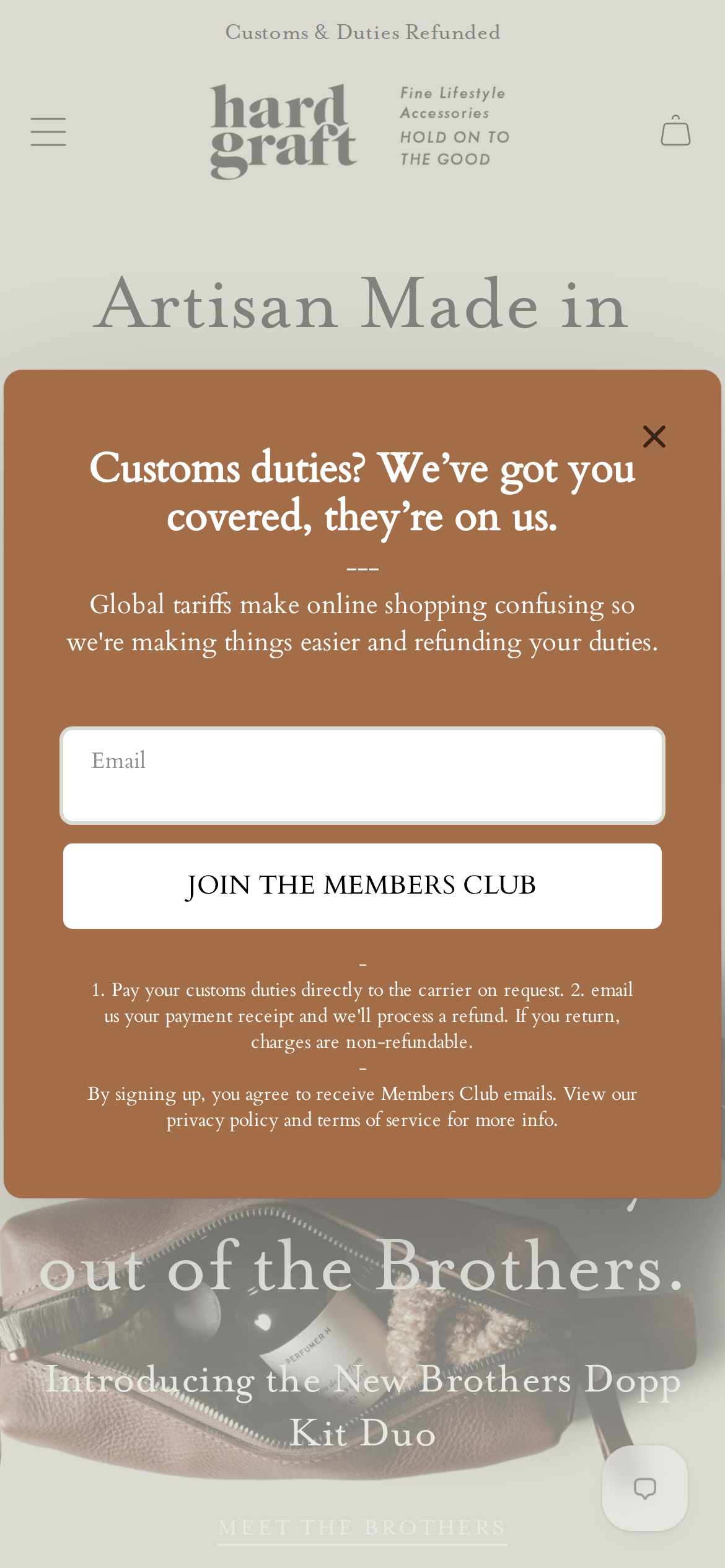Open the chat support bubble
Image resolution: width=725 pixels, height=1568 pixels.
click(645, 1487)
